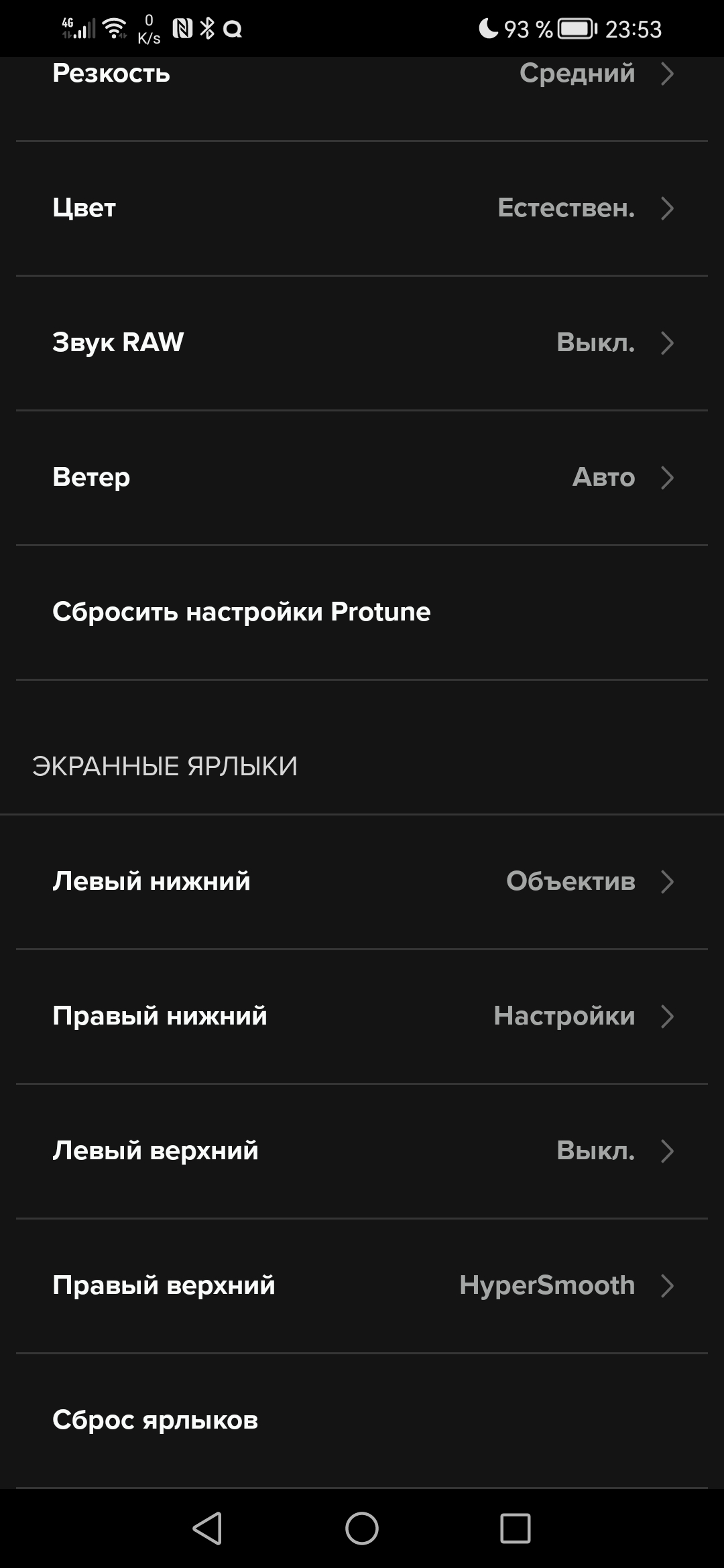
Task: Open the Левый нижний shortcut setting
Action: pos(362,882)
